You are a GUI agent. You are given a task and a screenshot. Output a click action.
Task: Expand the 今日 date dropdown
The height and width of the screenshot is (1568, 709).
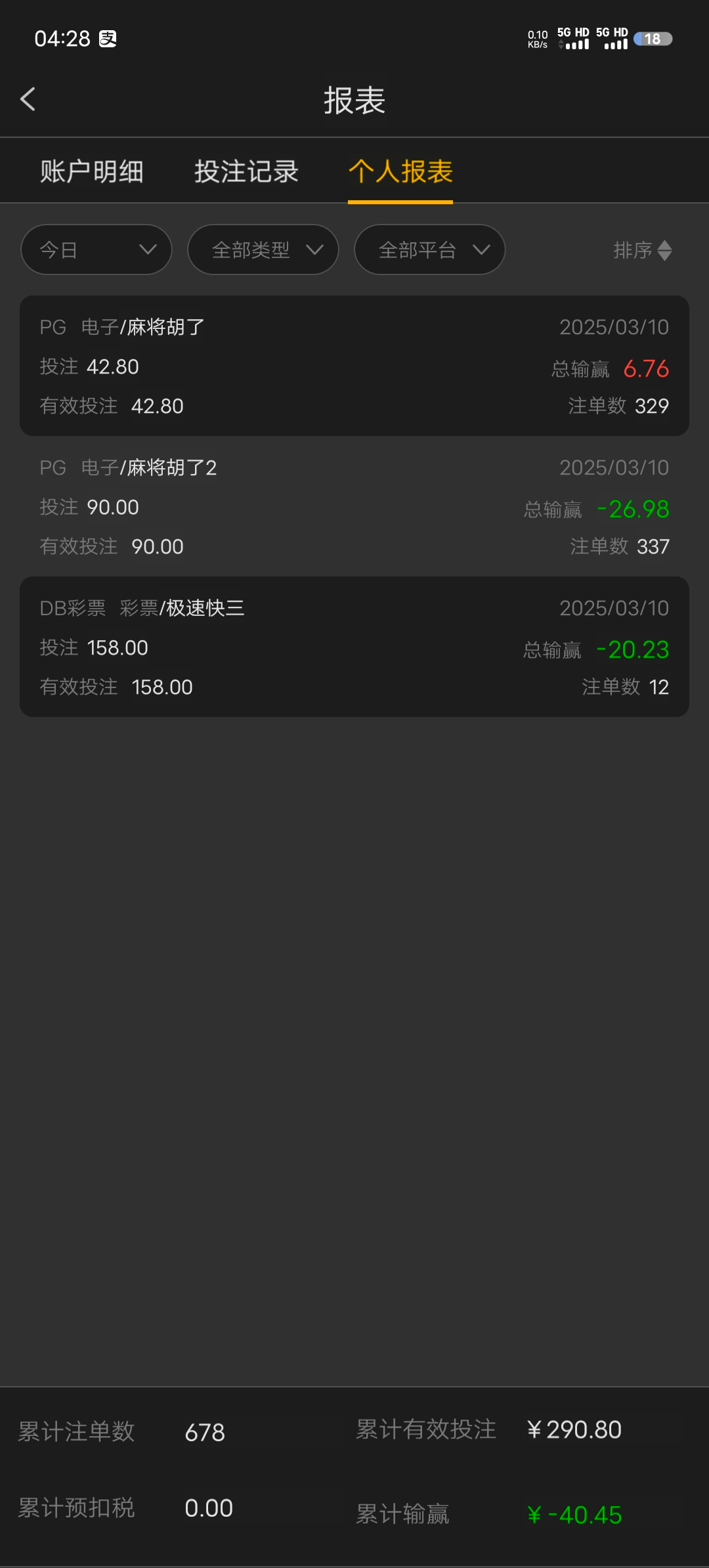(97, 250)
